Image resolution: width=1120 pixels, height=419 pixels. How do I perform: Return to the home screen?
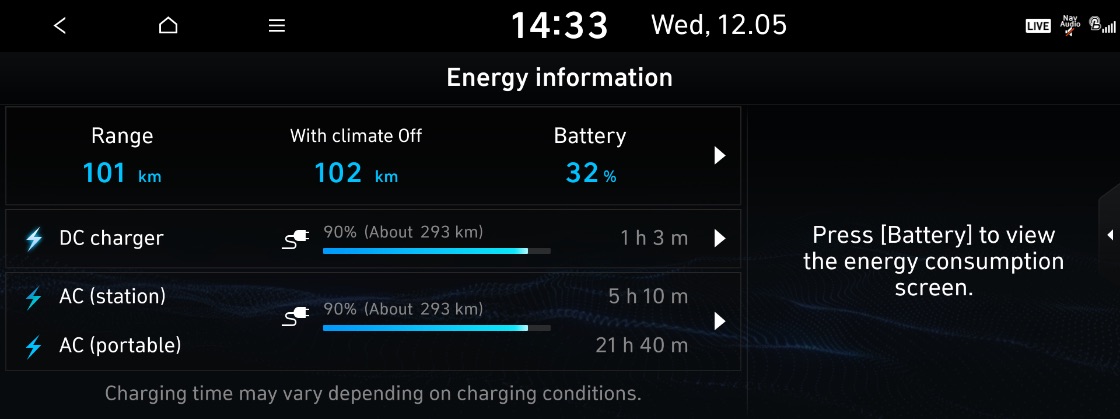point(168,26)
